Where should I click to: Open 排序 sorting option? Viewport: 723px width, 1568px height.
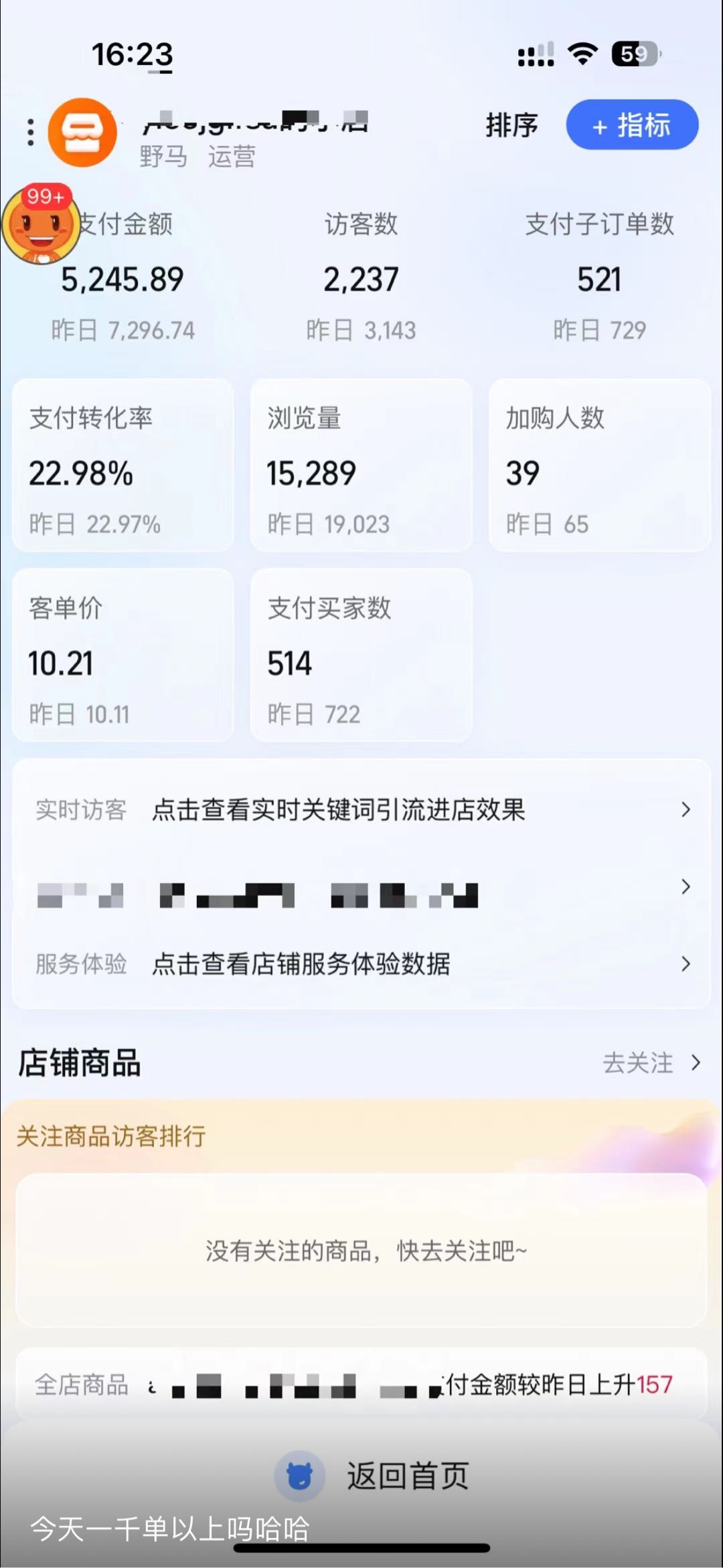pos(511,125)
